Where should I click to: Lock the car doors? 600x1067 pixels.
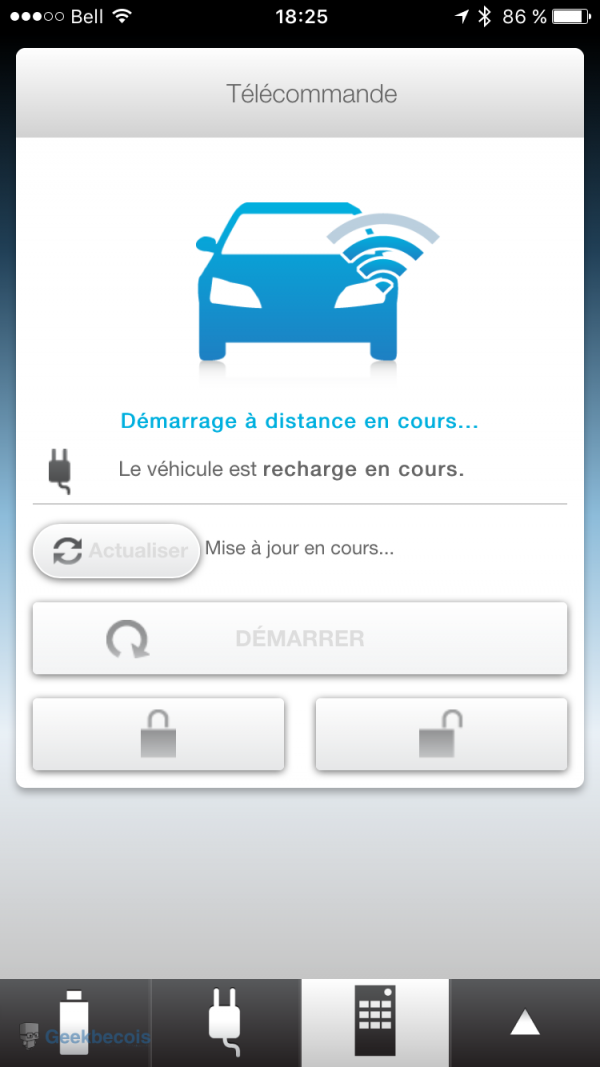(x=159, y=734)
